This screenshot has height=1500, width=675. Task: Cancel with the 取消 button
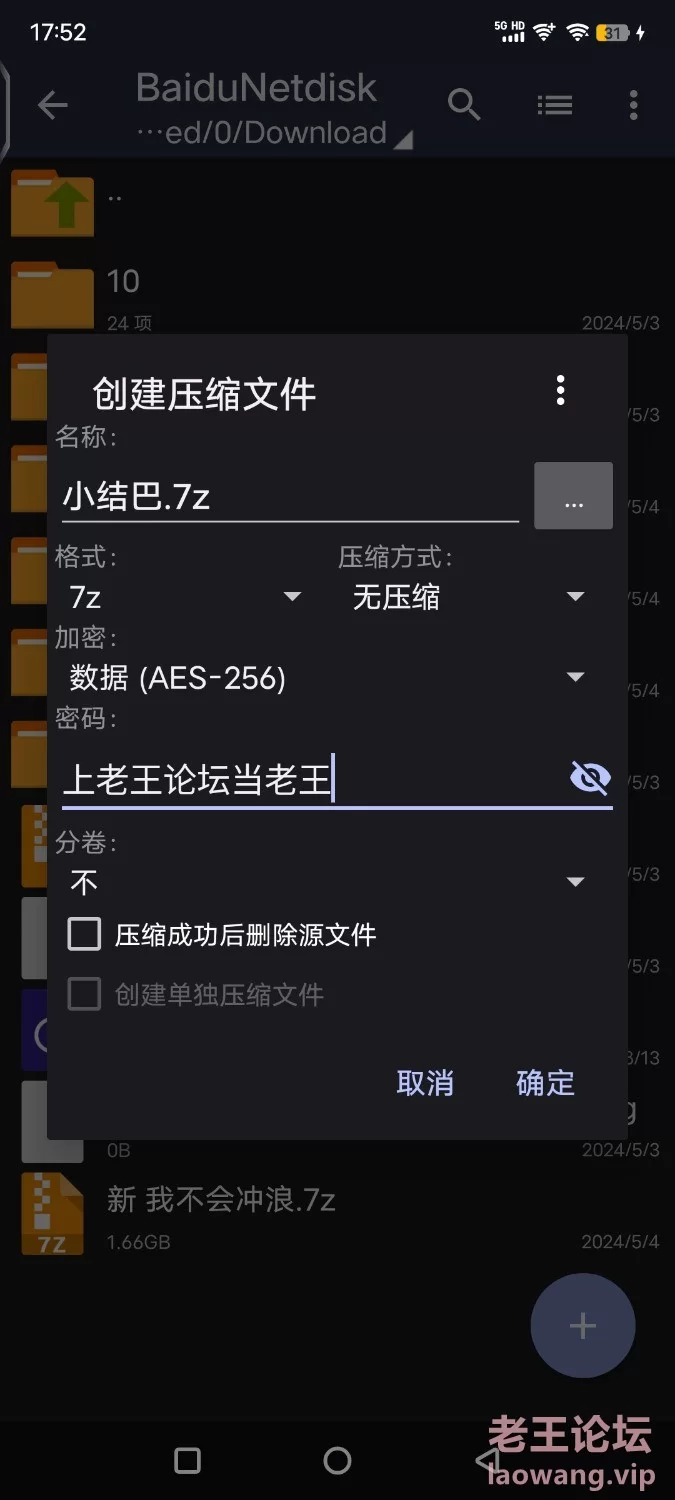coord(425,1083)
